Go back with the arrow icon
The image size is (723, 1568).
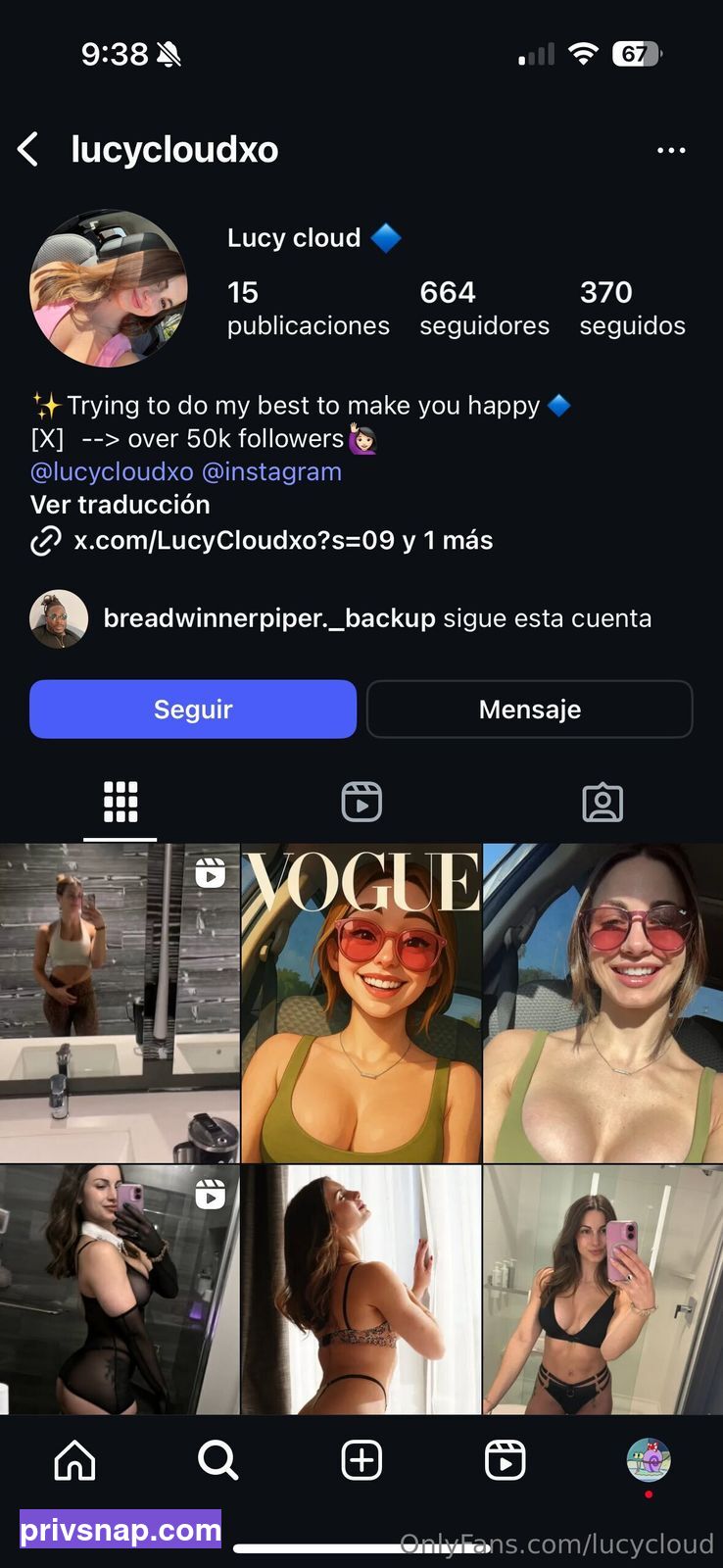tap(28, 150)
